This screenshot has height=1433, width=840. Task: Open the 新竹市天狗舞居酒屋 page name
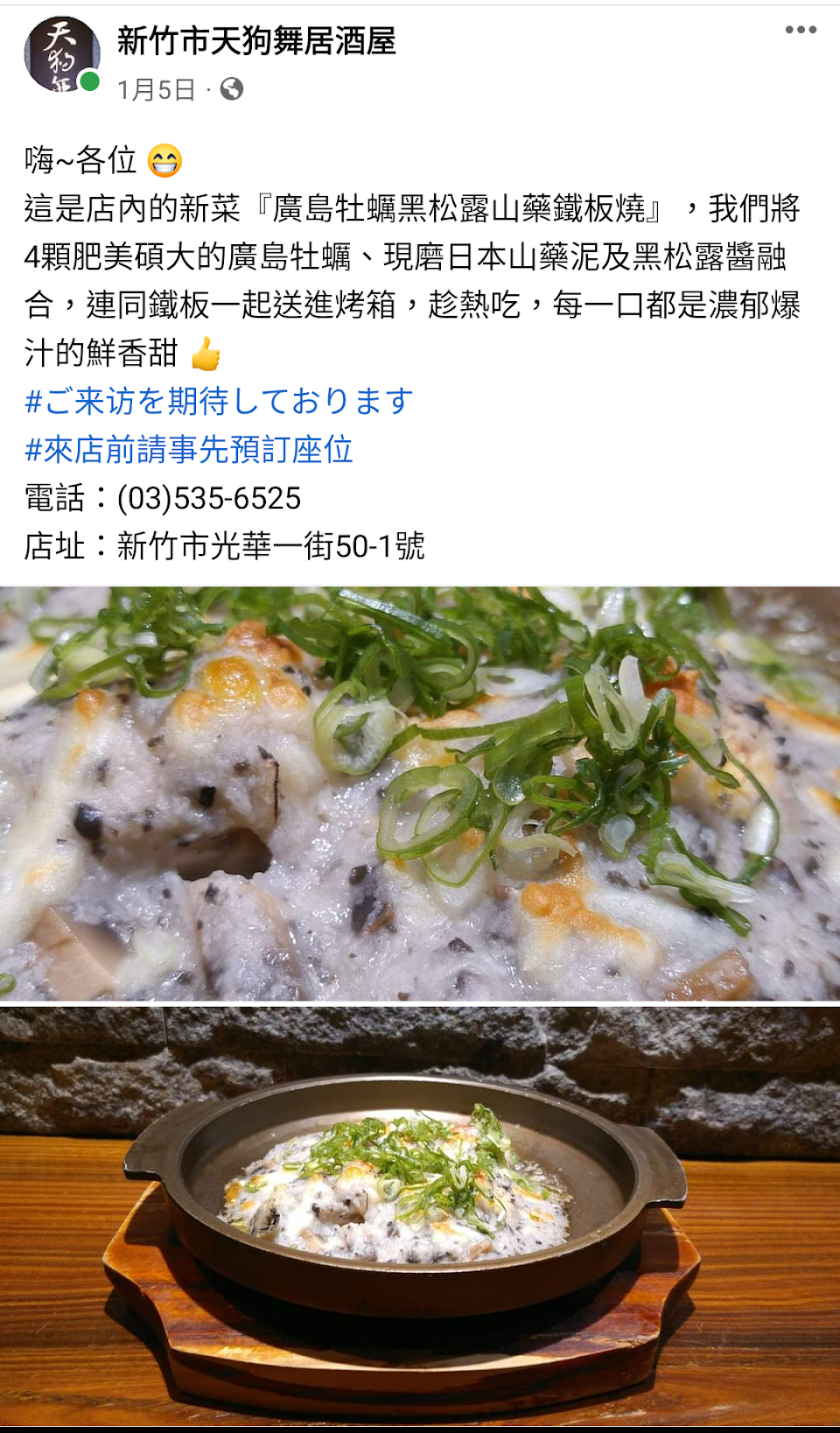click(x=256, y=41)
